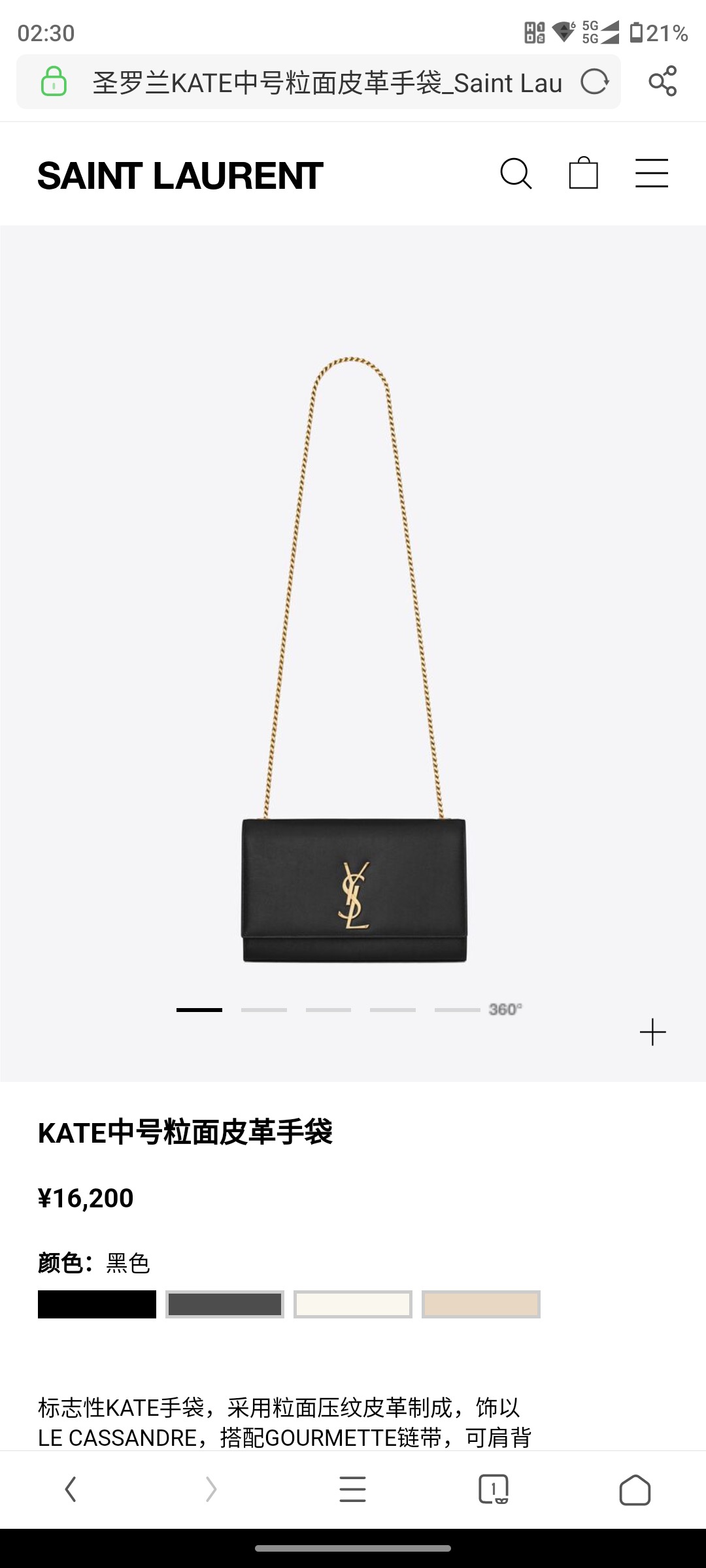Viewport: 706px width, 1568px height.
Task: Select the off-white color swatch
Action: pyautogui.click(x=352, y=1305)
